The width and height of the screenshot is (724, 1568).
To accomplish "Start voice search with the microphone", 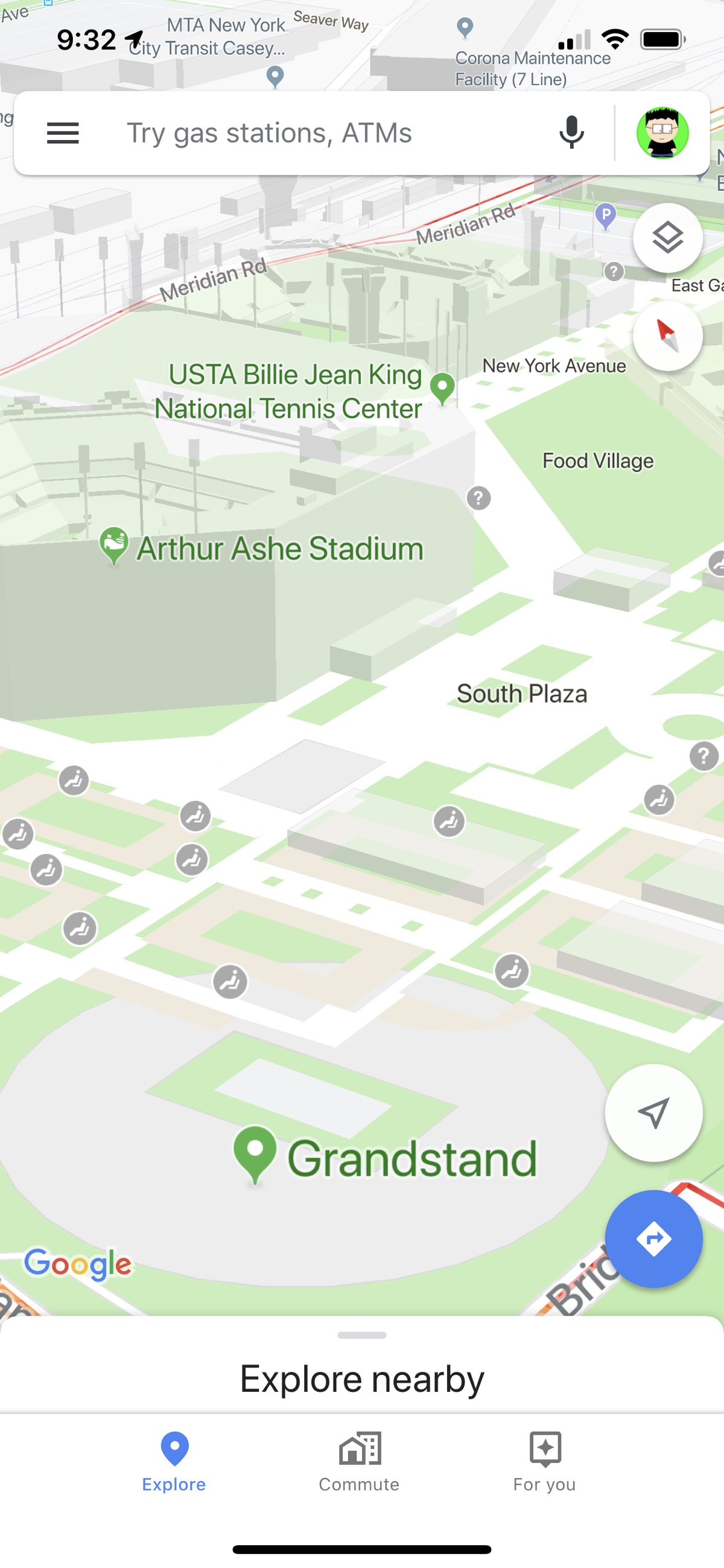I will [571, 133].
